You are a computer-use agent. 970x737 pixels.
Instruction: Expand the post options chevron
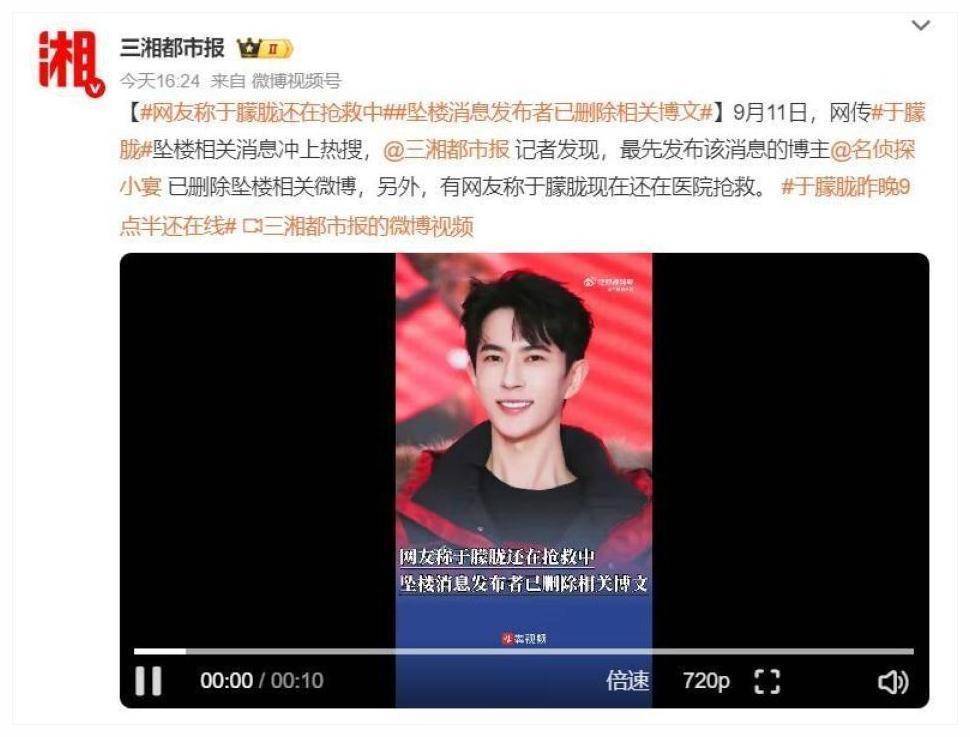tap(921, 25)
